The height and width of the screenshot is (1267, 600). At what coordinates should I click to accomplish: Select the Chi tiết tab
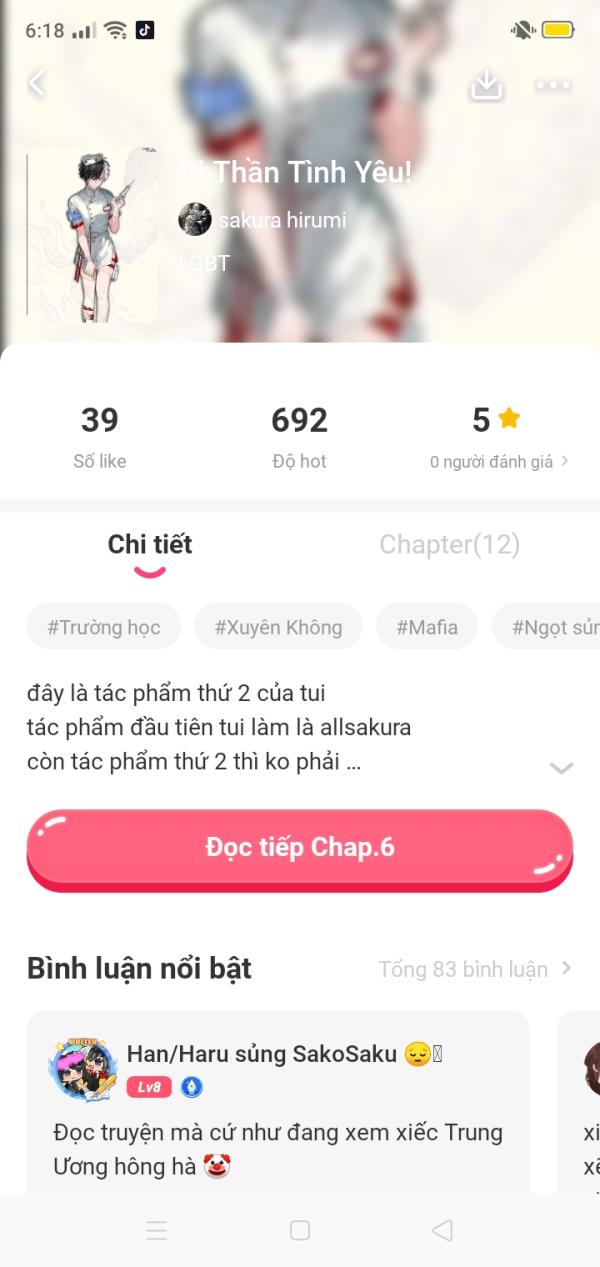(150, 545)
